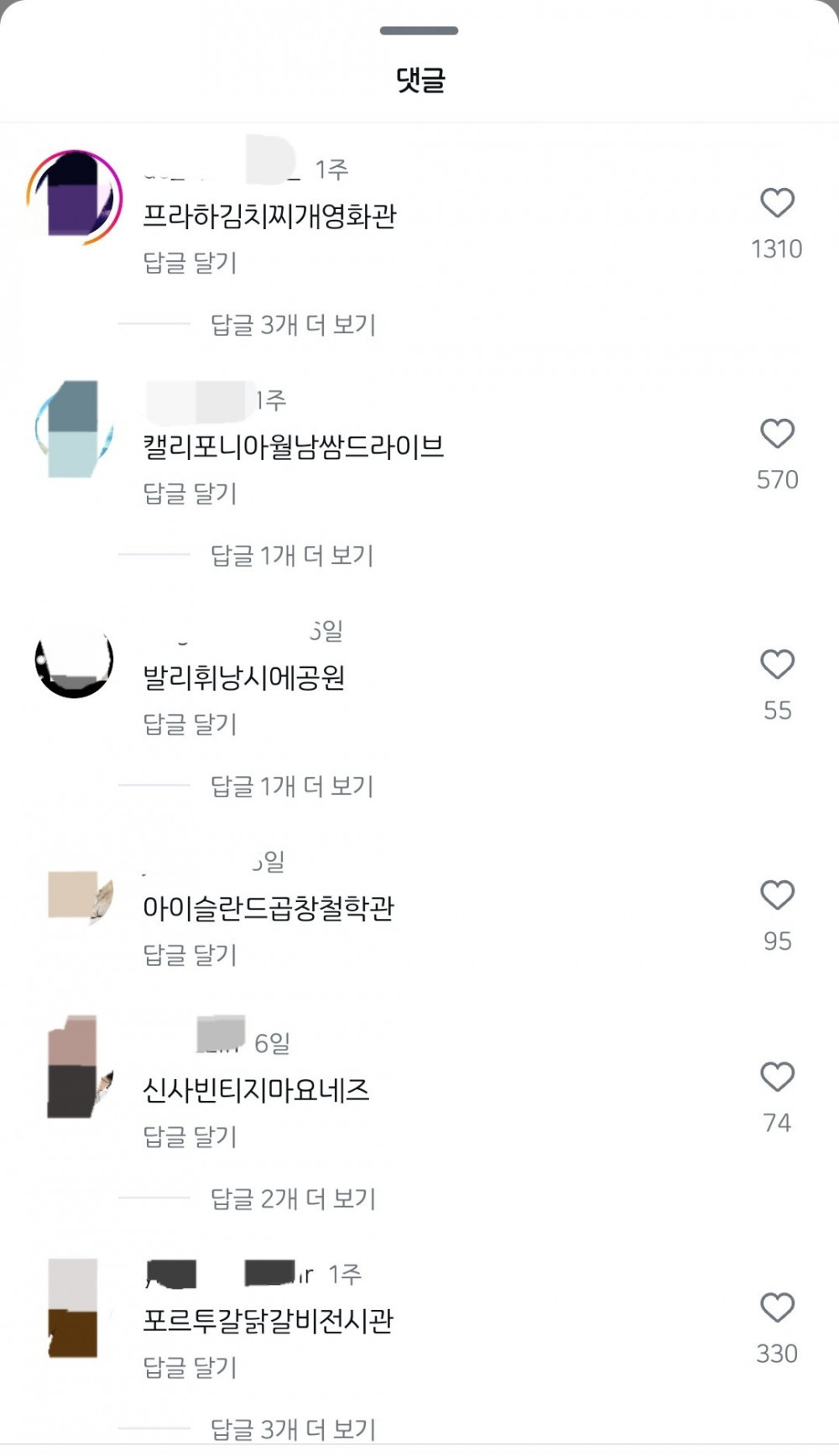Like the comment 아이슬란드곱창철학관
The image size is (839, 1456).
[x=777, y=895]
